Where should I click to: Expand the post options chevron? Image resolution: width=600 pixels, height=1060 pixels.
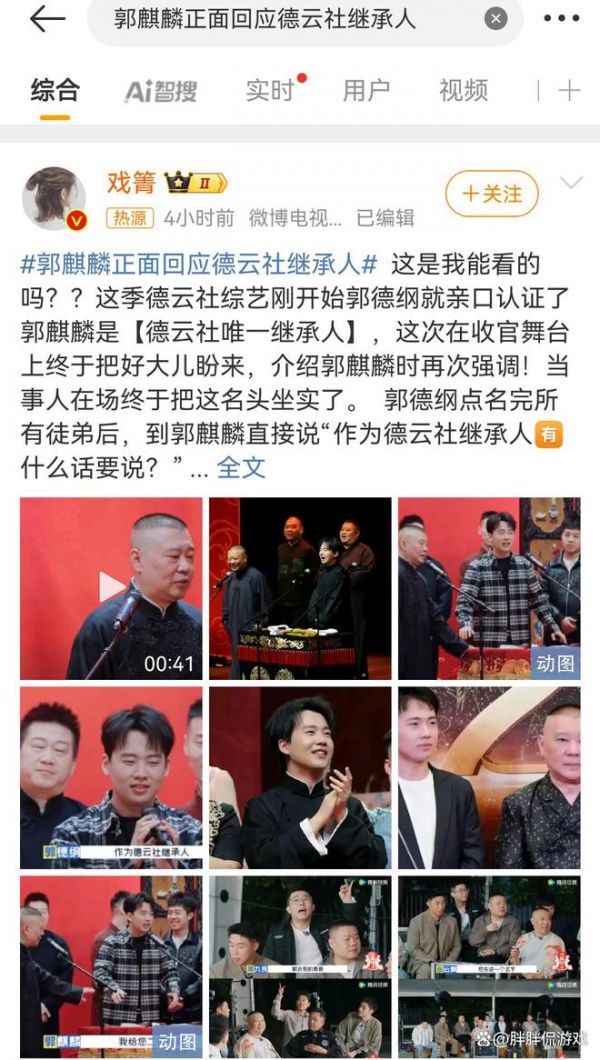(571, 184)
